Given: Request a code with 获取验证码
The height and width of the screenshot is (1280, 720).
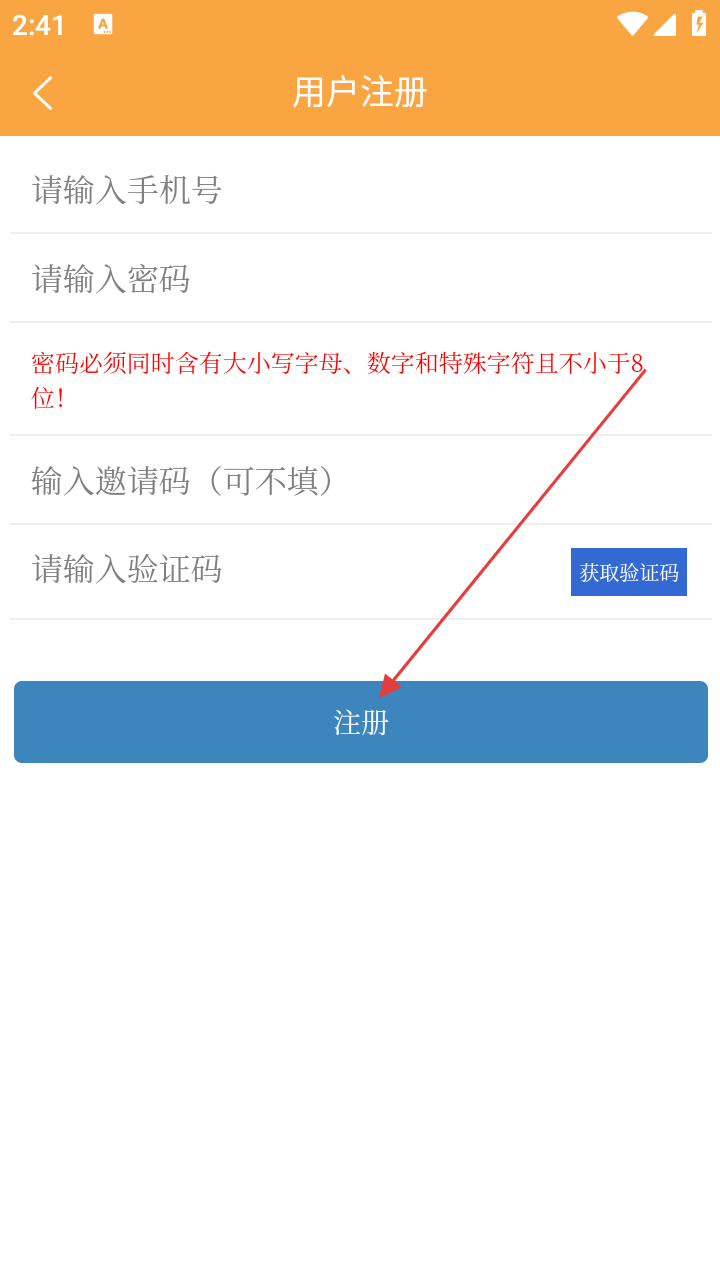Looking at the screenshot, I should 628,572.
